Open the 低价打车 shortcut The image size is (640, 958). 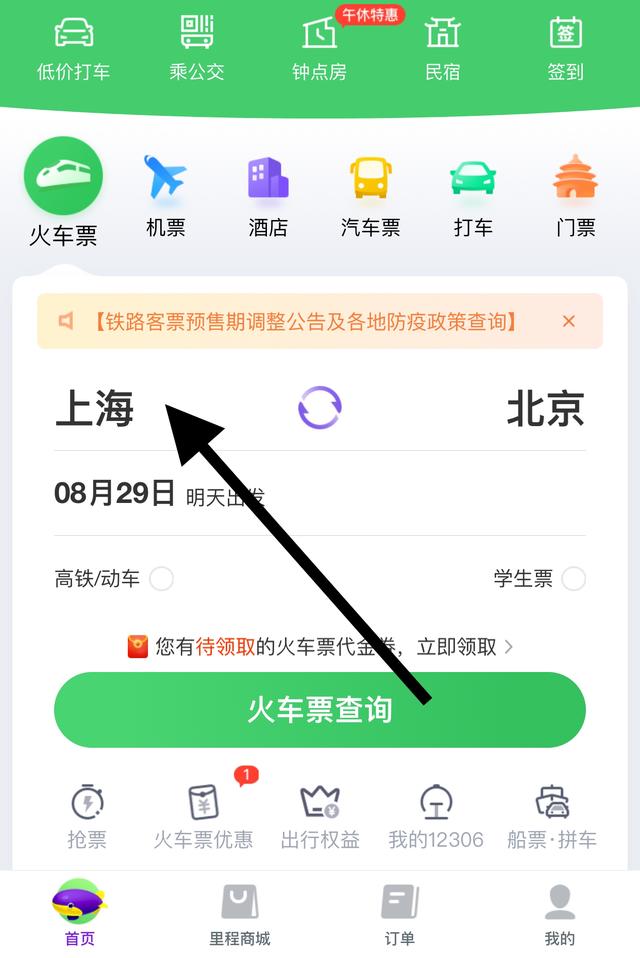[73, 47]
